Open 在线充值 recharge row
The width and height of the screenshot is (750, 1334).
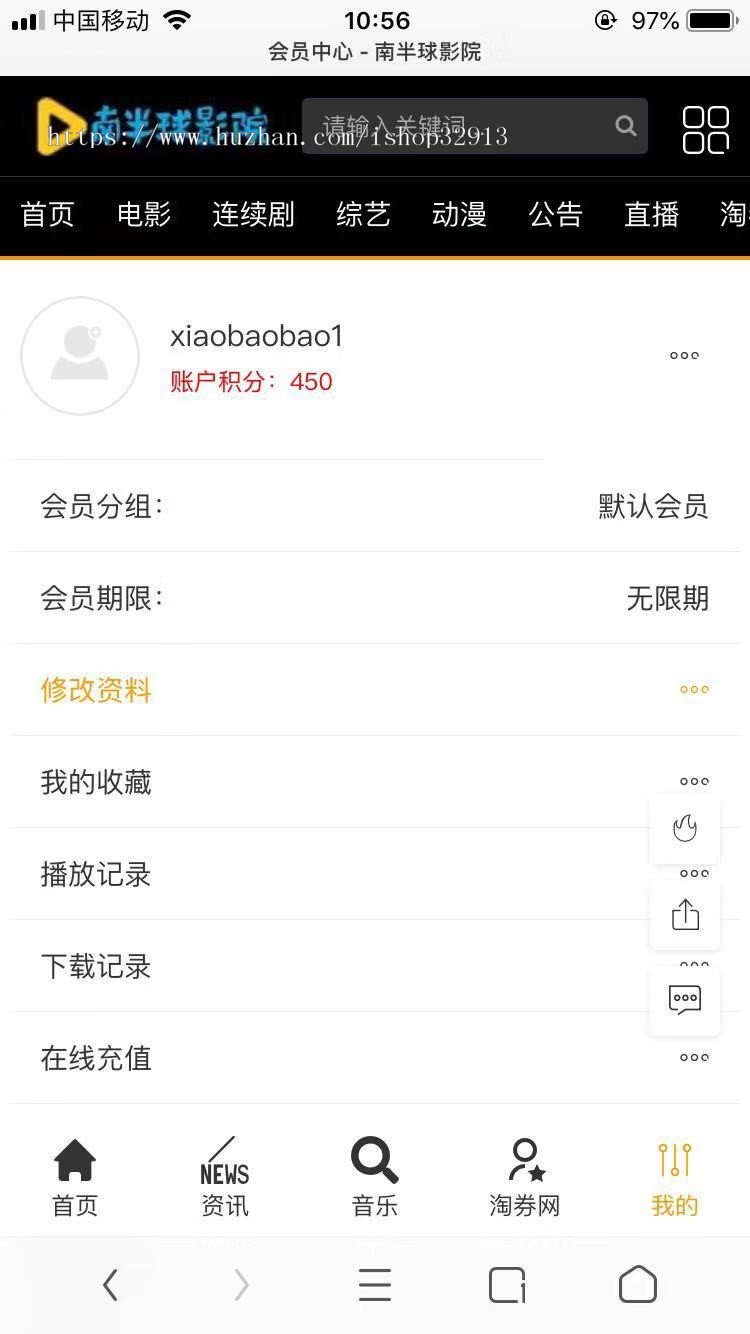coord(96,1058)
